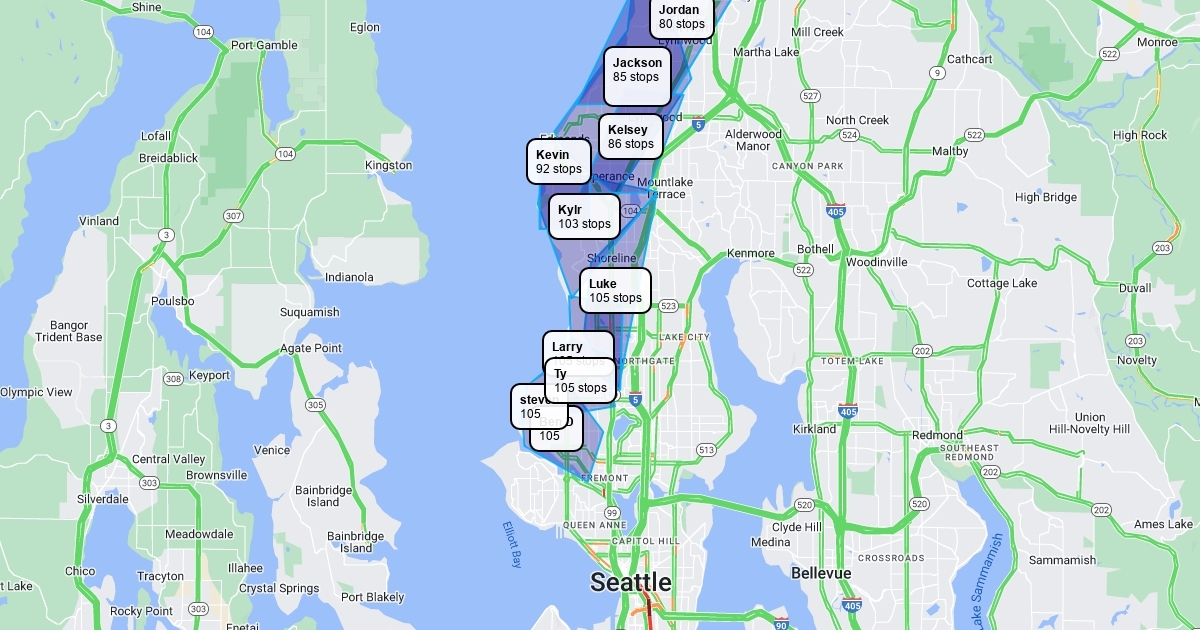Tap Kelsey's 86 stops label
This screenshot has width=1200, height=630.
630,137
